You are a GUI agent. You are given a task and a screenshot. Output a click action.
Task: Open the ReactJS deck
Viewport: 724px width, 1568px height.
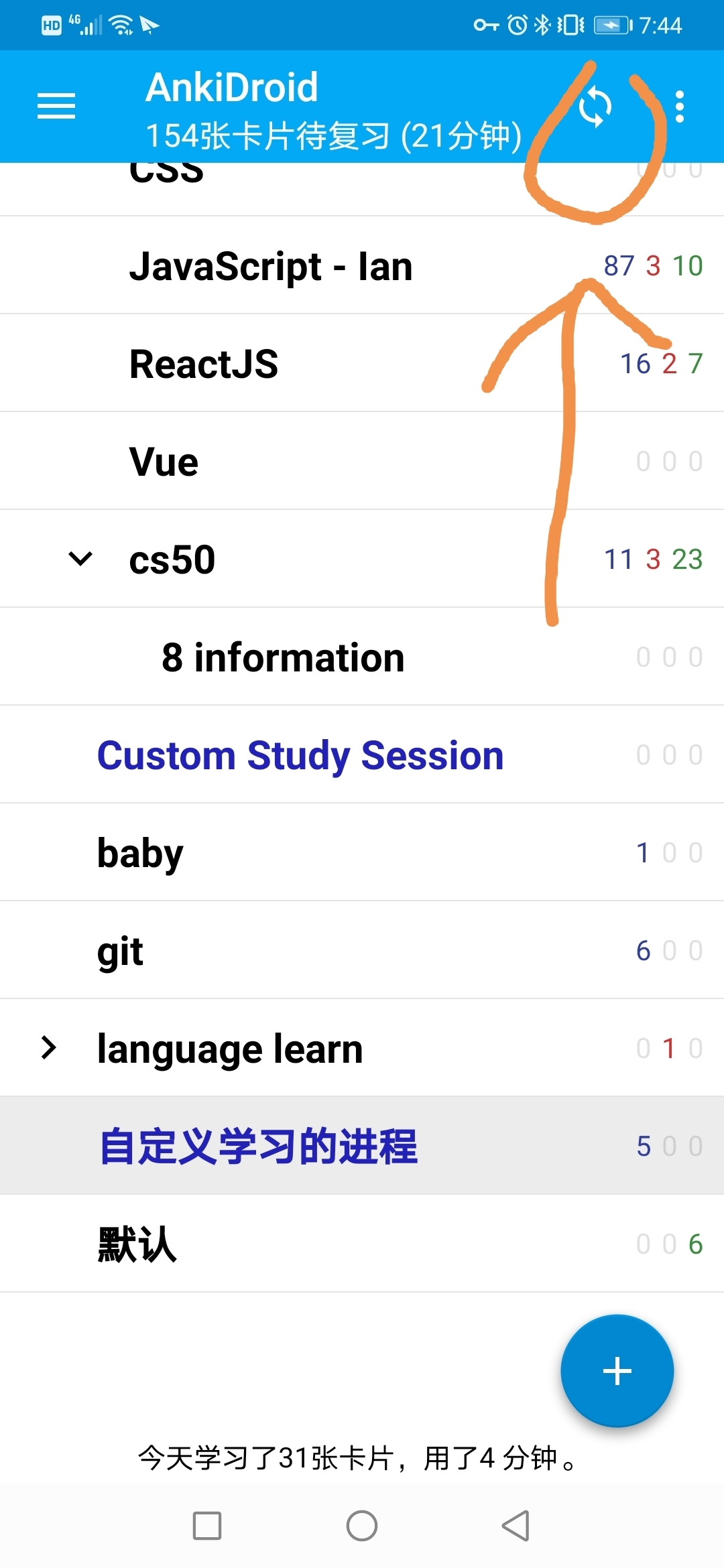coord(204,364)
